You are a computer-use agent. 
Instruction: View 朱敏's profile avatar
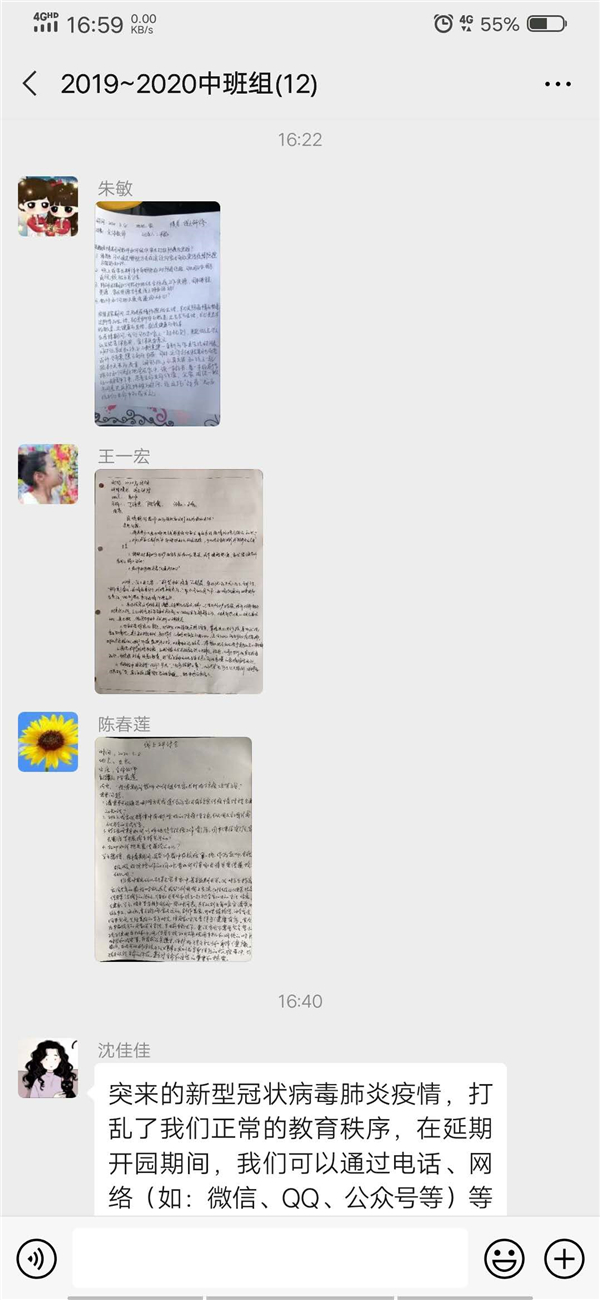coord(48,207)
